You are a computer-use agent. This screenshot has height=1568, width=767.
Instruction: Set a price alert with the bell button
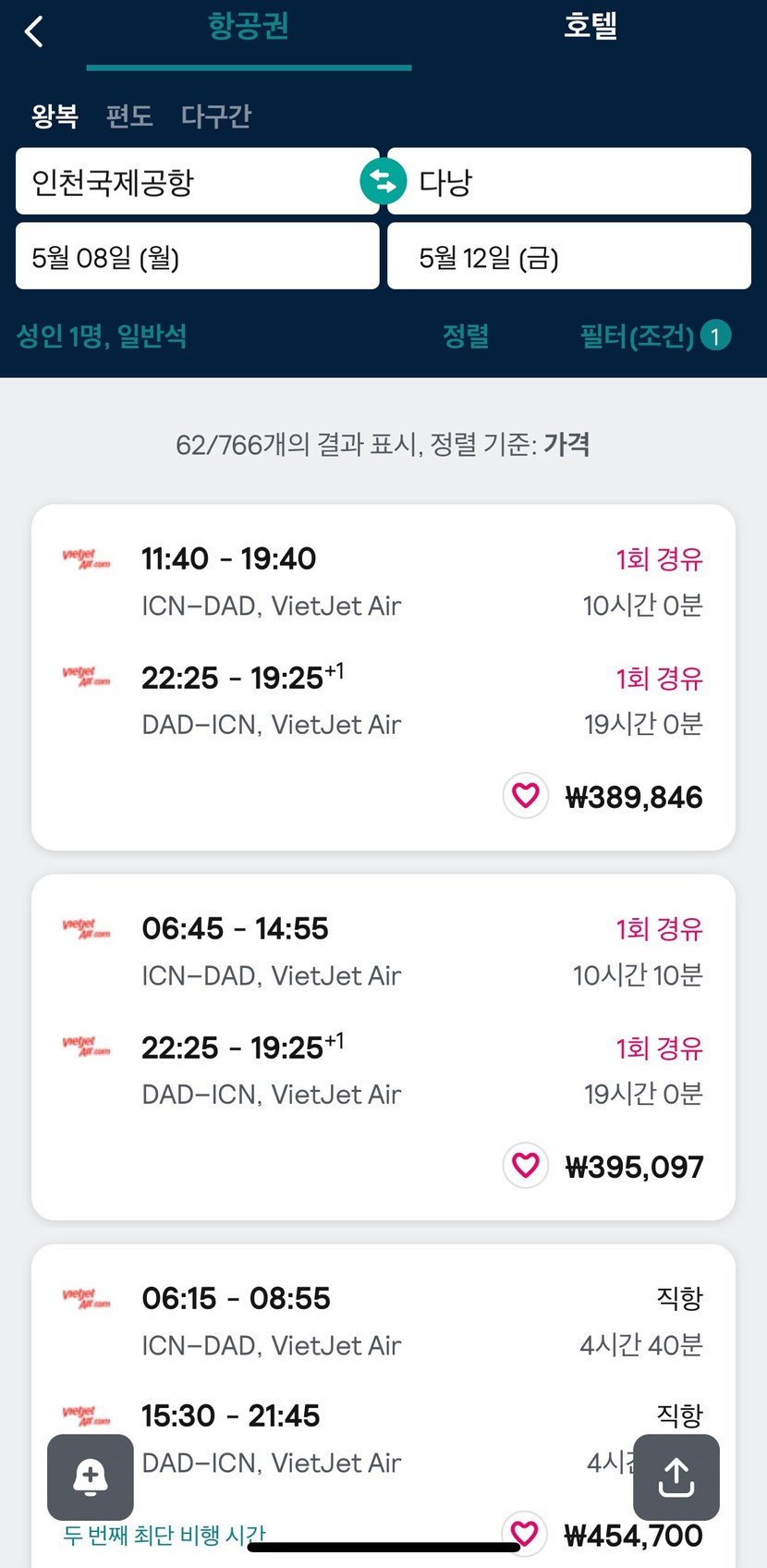pyautogui.click(x=91, y=1477)
